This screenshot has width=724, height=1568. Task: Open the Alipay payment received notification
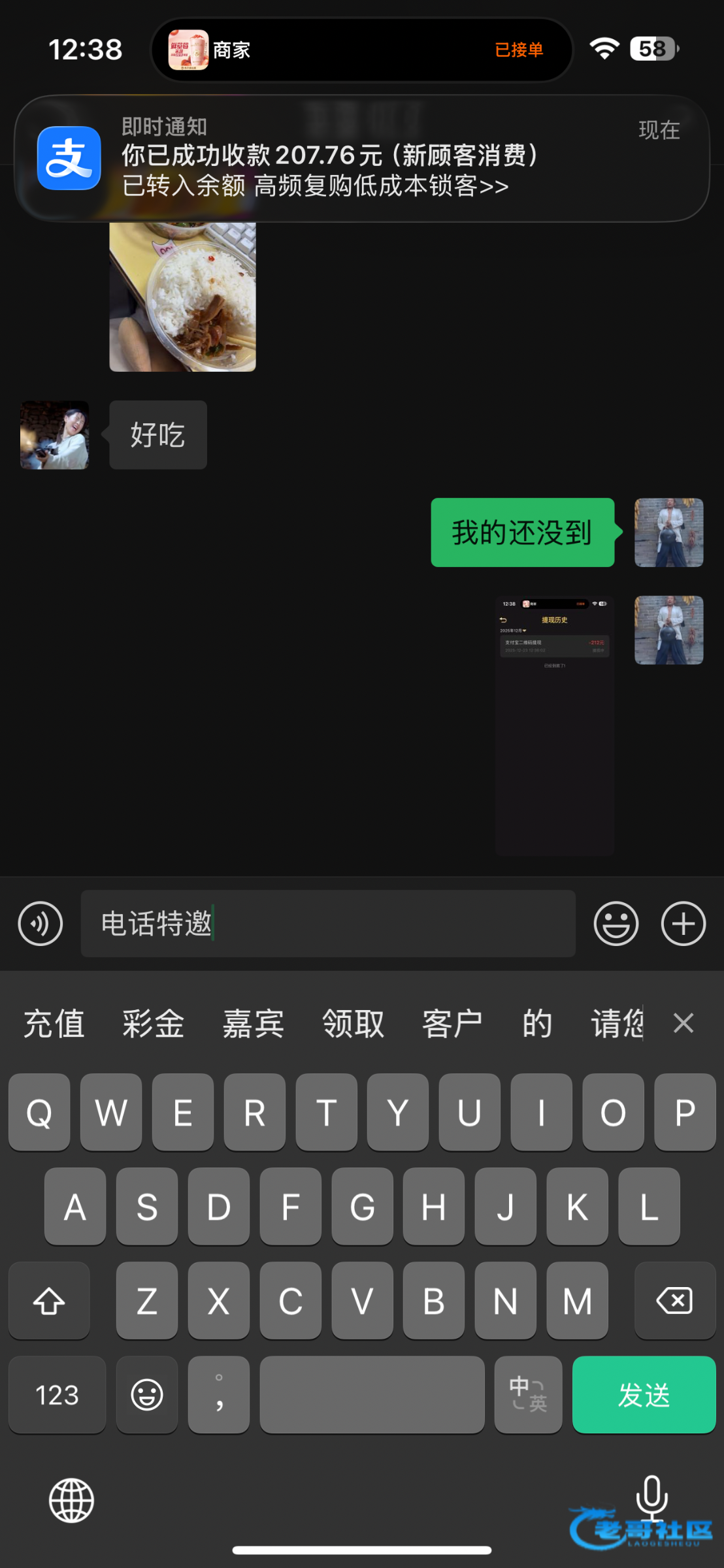click(x=361, y=158)
